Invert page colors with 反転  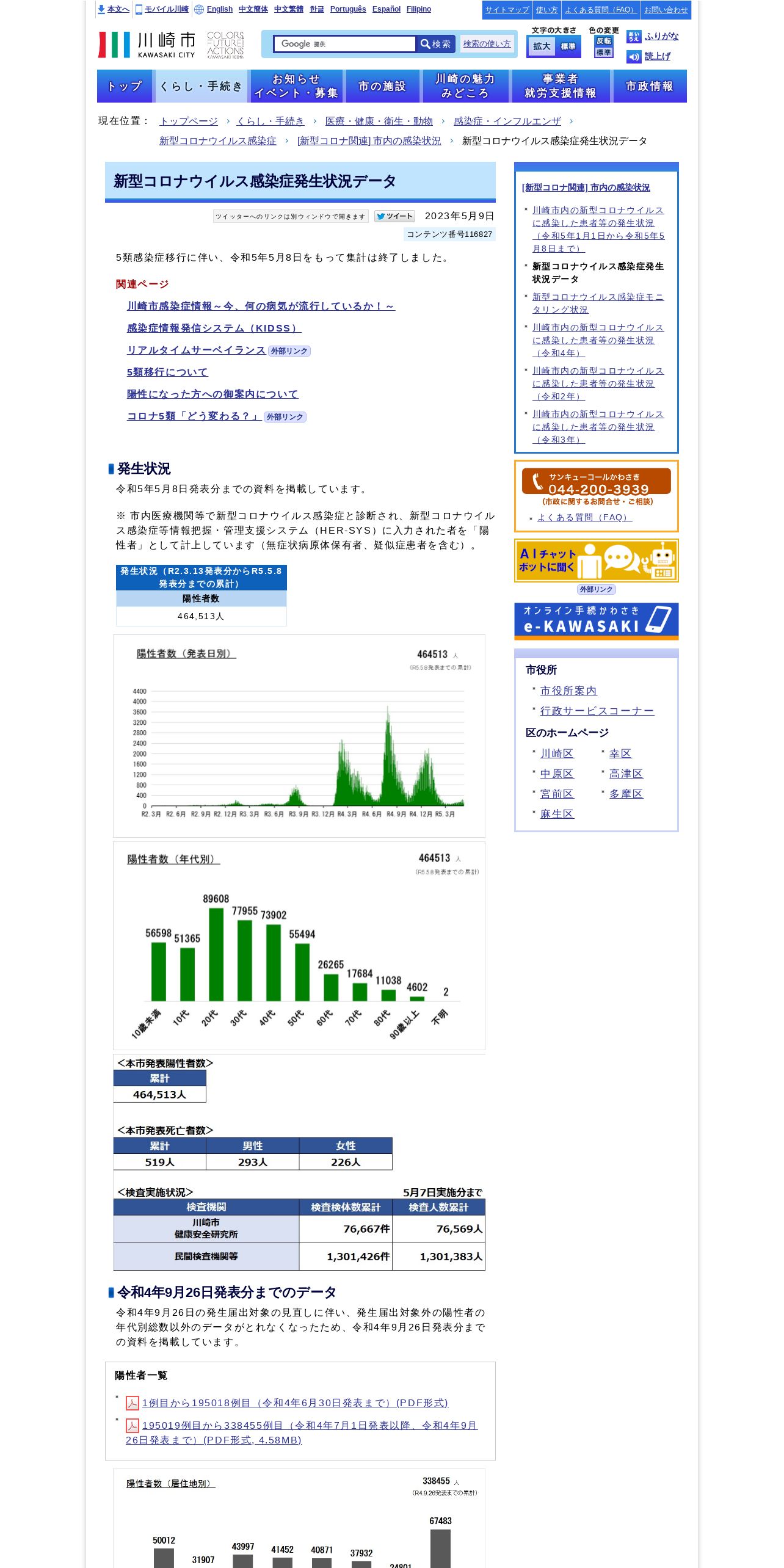[x=603, y=41]
